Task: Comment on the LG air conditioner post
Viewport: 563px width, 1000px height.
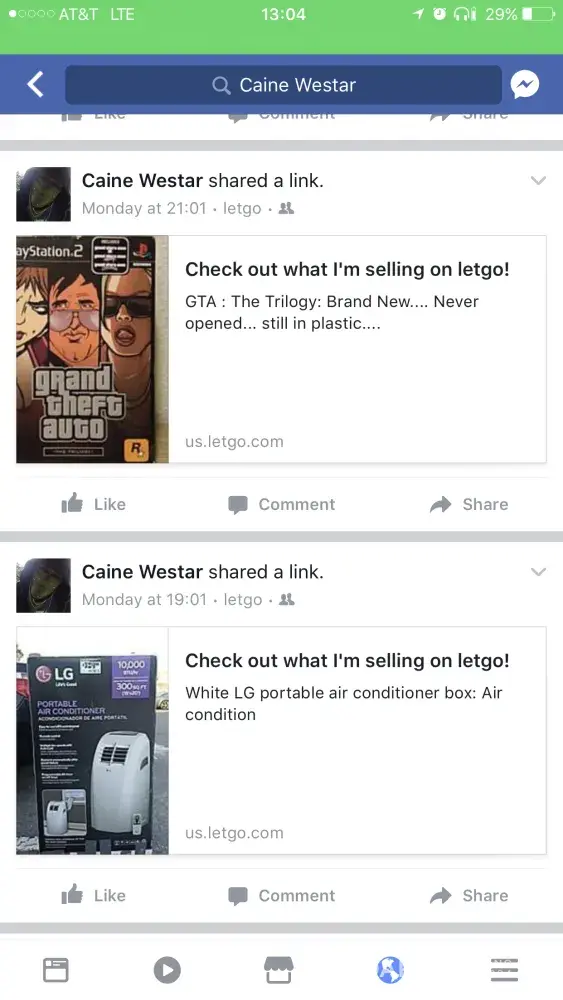Action: pyautogui.click(x=281, y=895)
